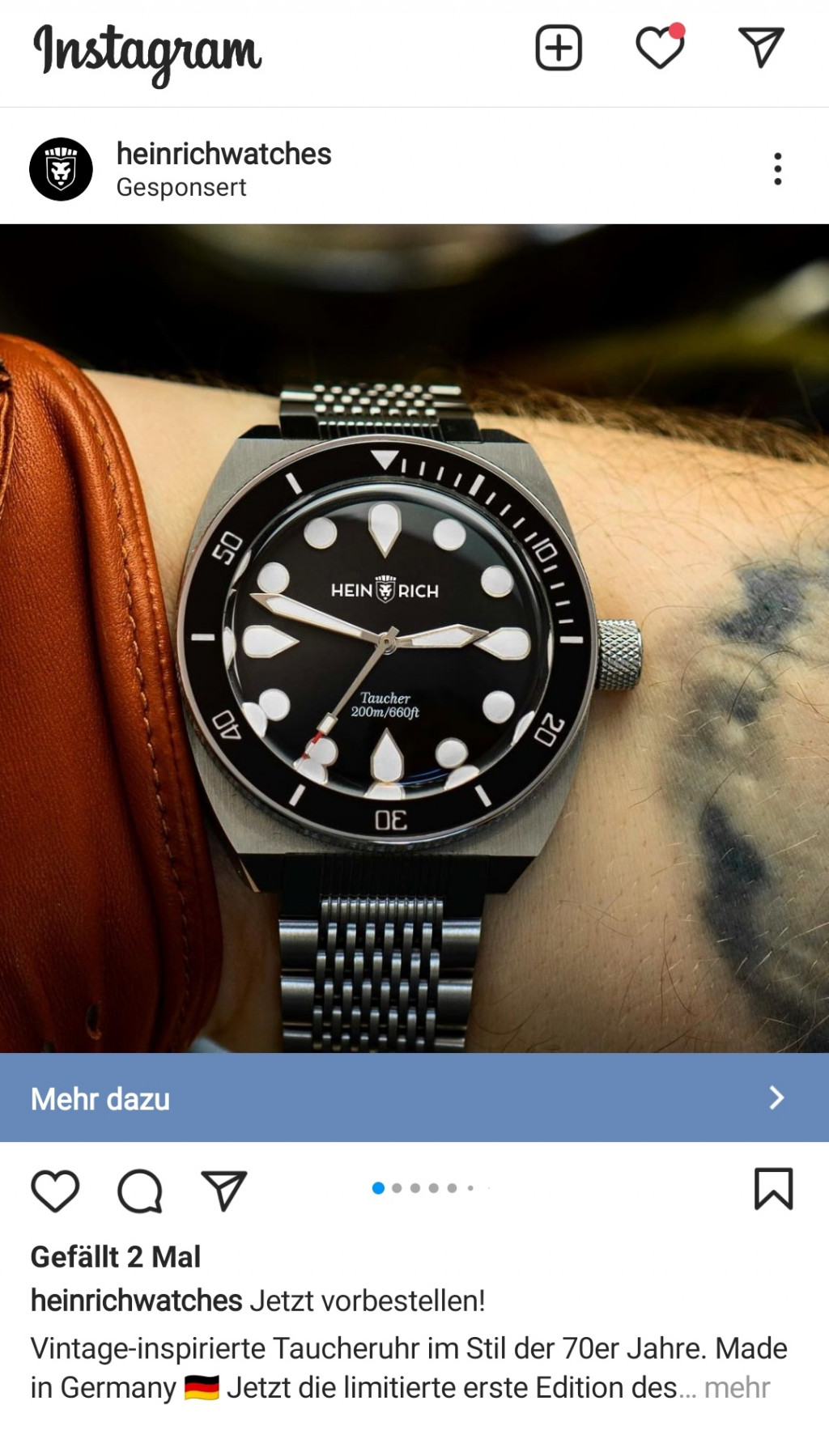The width and height of the screenshot is (829, 1456).
Task: View who liked via Gefällt 2 Mal
Action: coord(116,1257)
